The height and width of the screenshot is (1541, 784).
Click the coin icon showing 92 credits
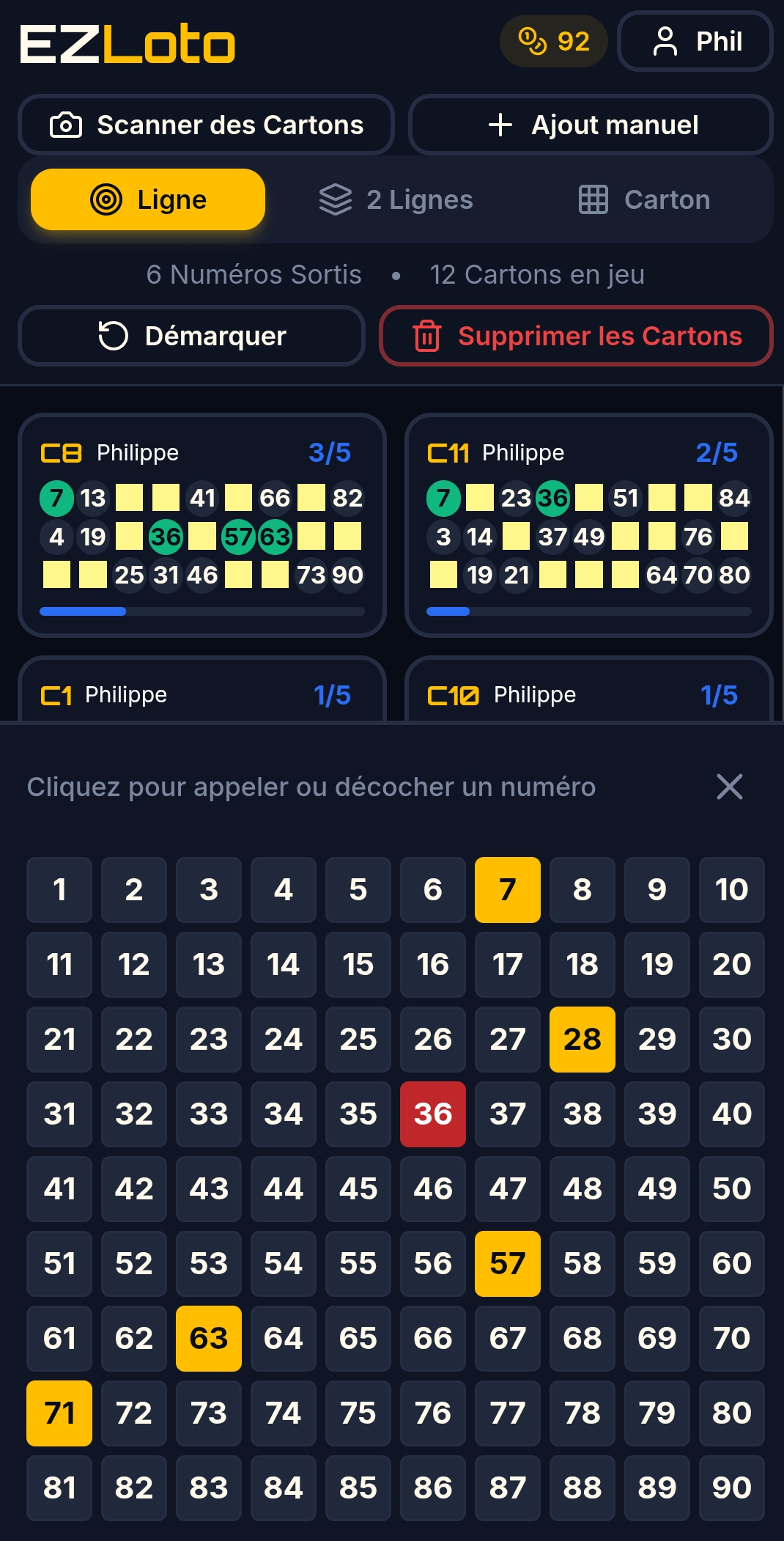[x=534, y=42]
